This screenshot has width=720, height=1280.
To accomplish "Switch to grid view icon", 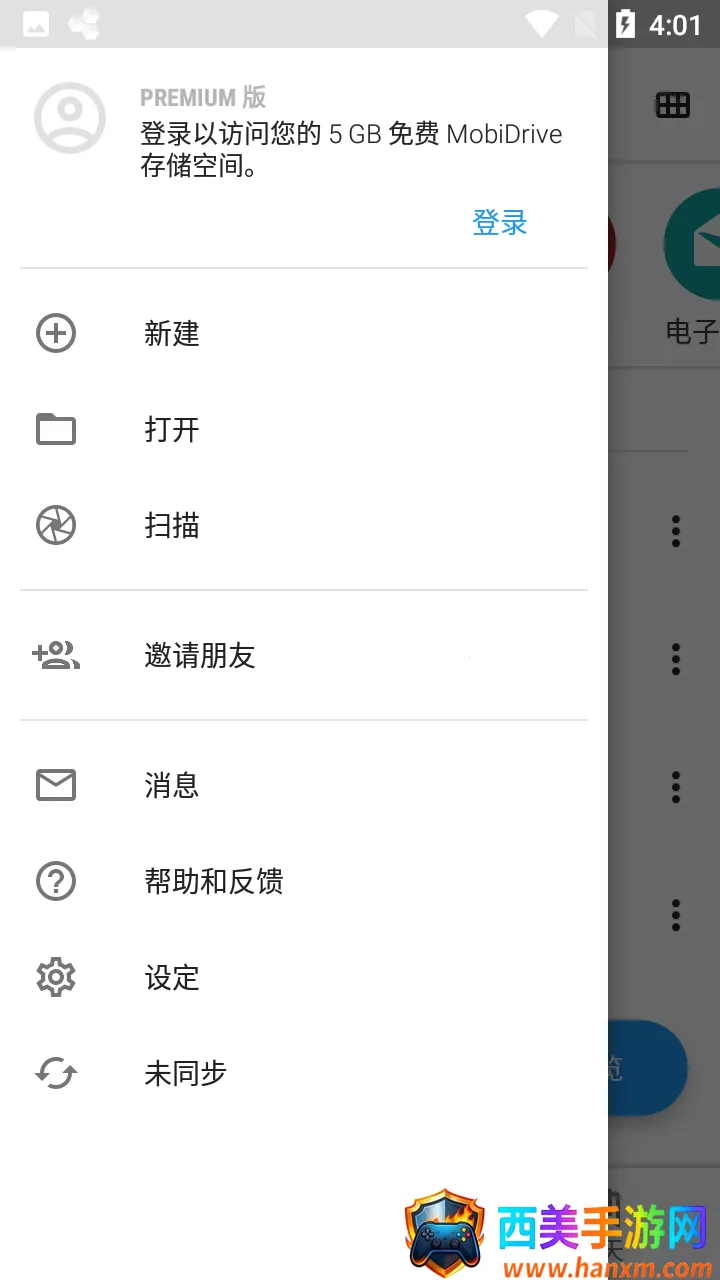I will pyautogui.click(x=672, y=105).
